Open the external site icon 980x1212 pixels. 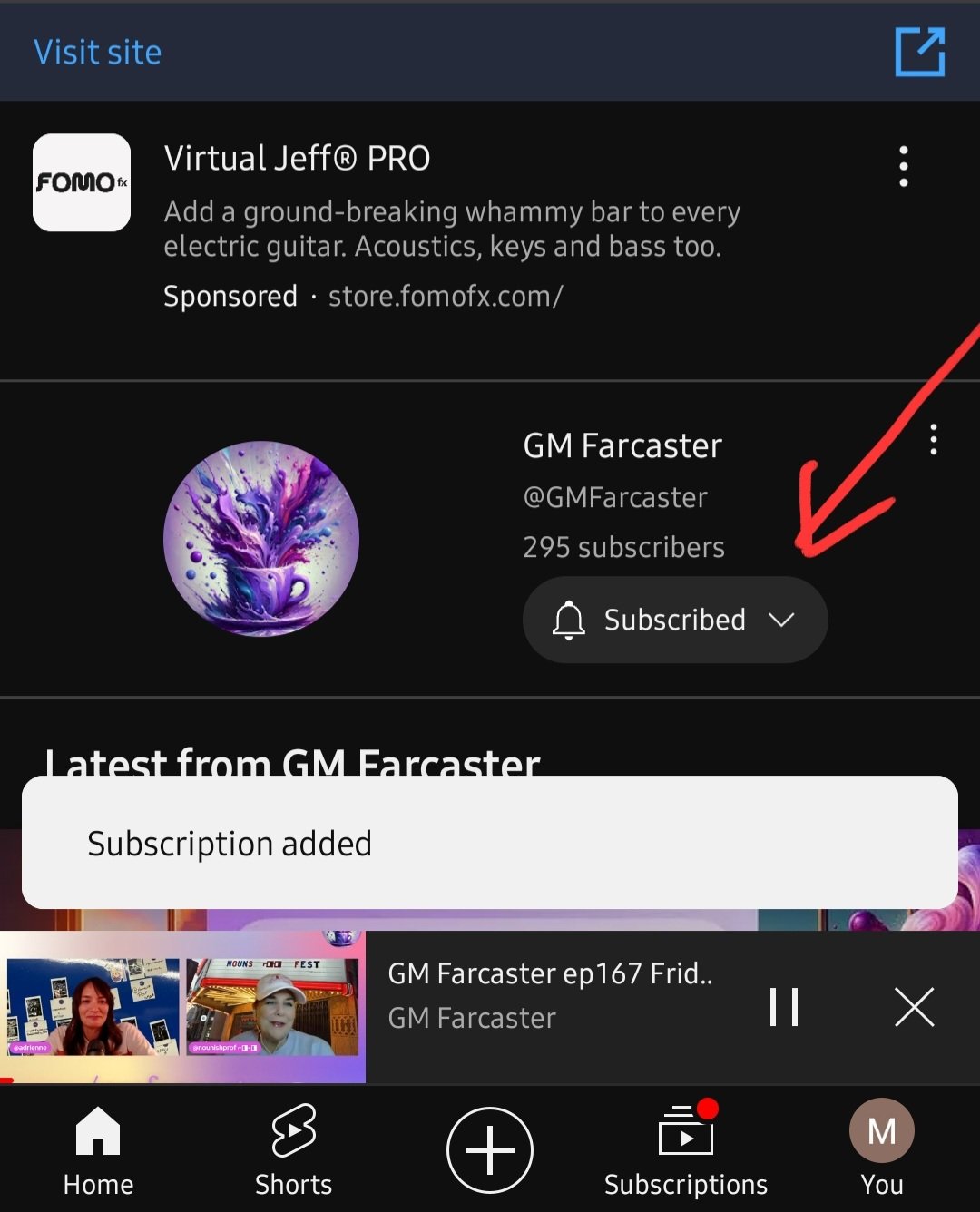pyautogui.click(x=919, y=52)
